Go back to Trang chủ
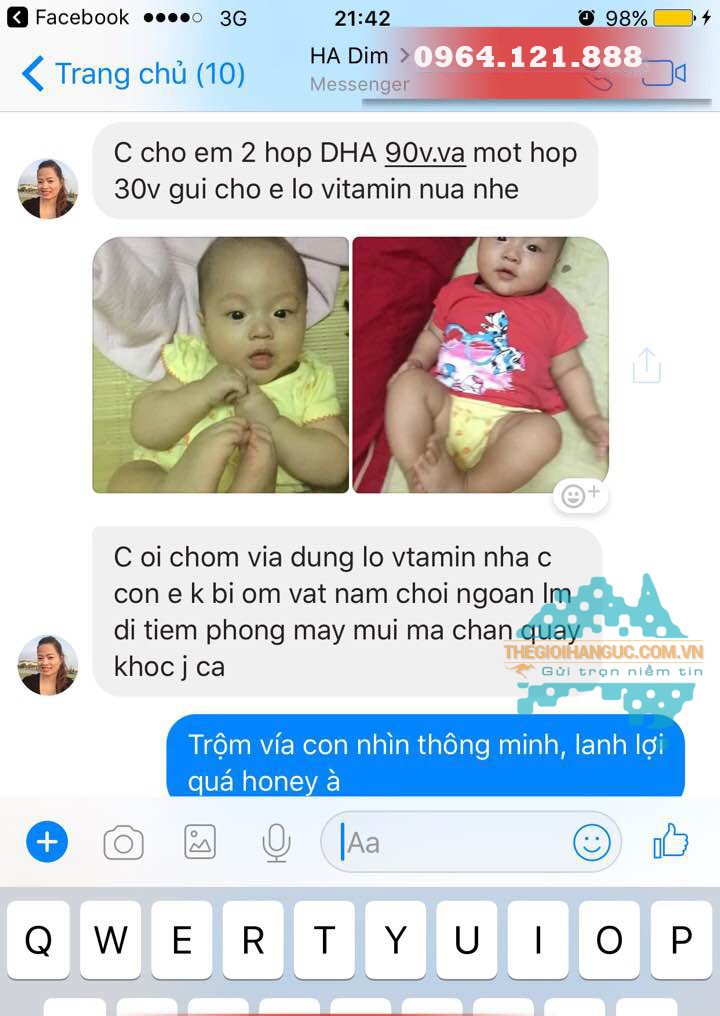This screenshot has width=720, height=1016. pyautogui.click(x=132, y=74)
